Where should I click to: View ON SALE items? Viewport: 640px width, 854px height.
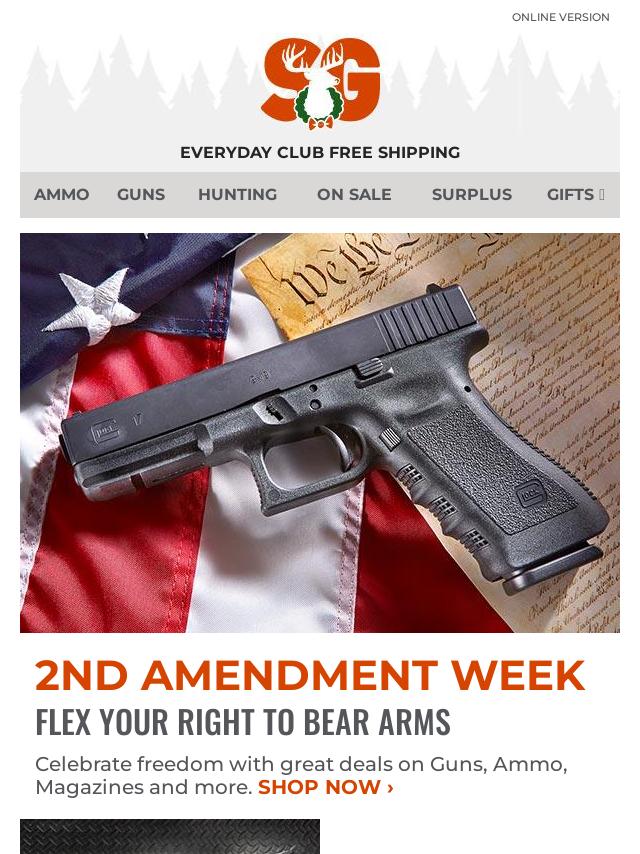tap(354, 195)
